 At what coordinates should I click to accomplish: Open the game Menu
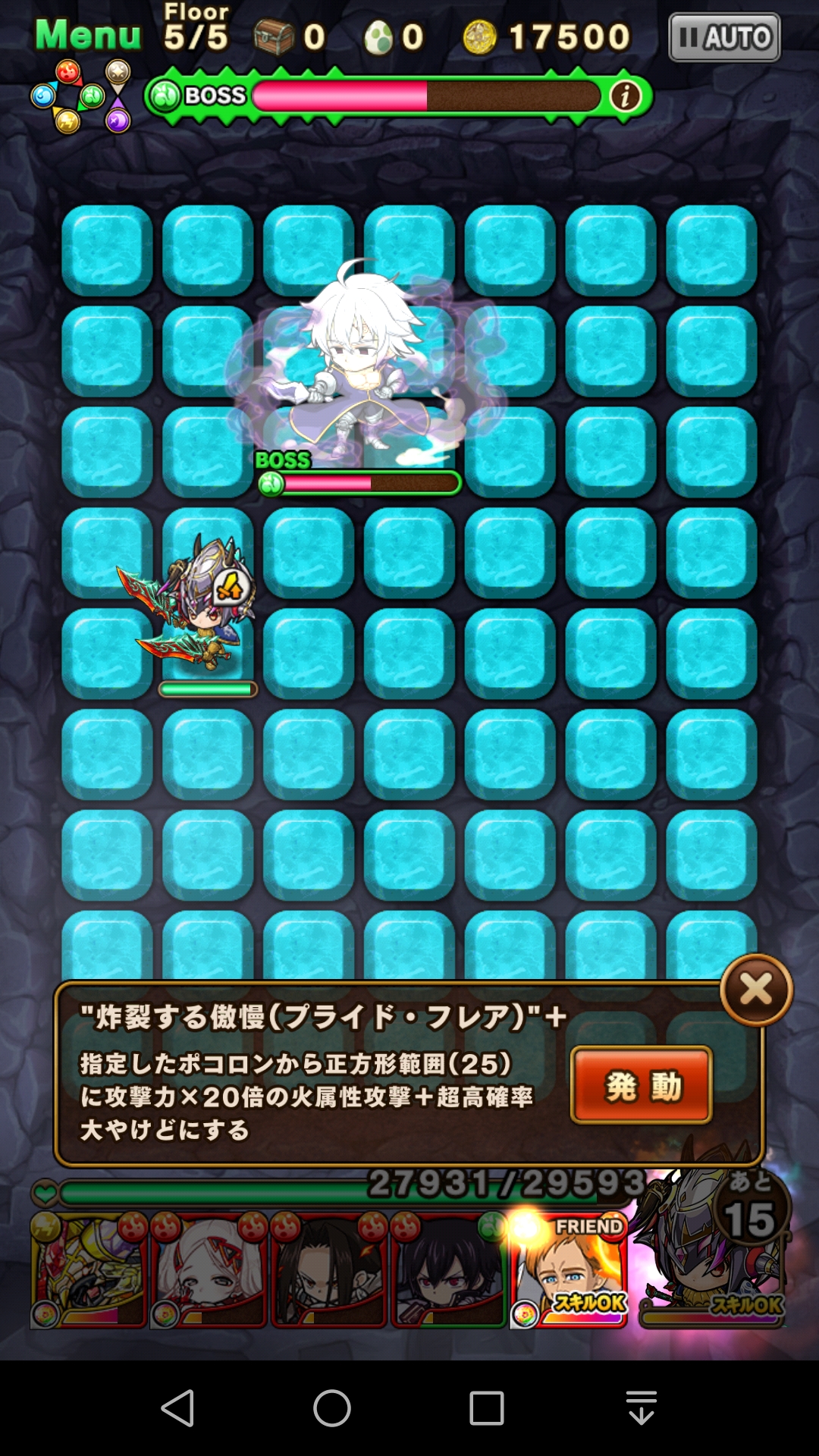coord(88,35)
